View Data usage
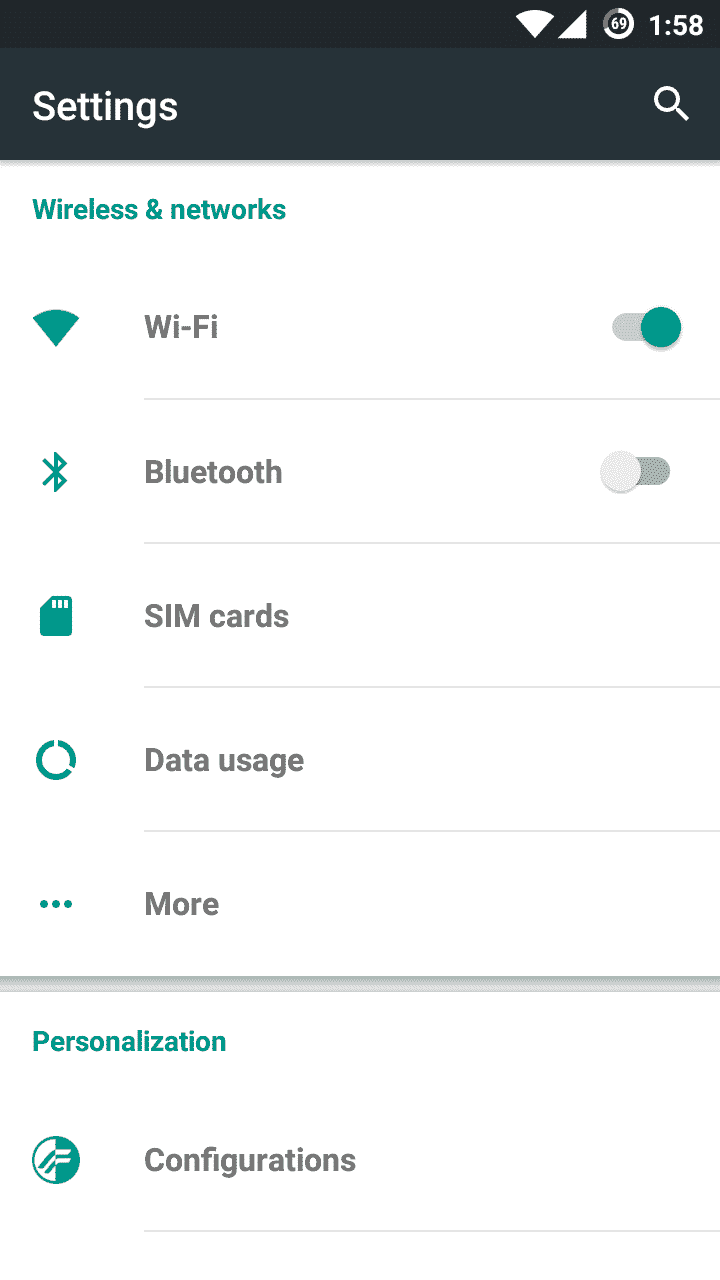 tap(360, 759)
